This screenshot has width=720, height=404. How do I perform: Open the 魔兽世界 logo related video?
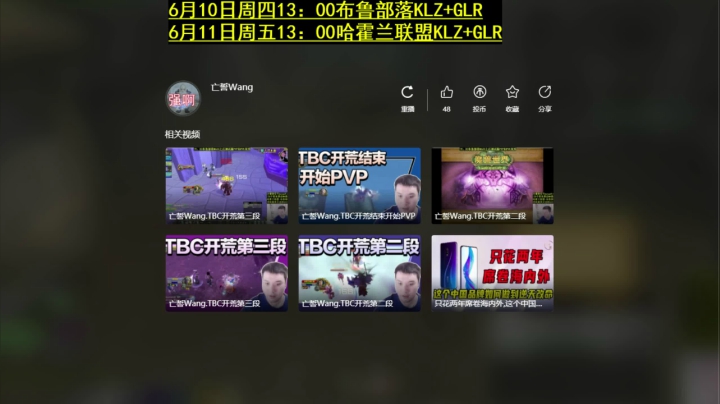[492, 185]
